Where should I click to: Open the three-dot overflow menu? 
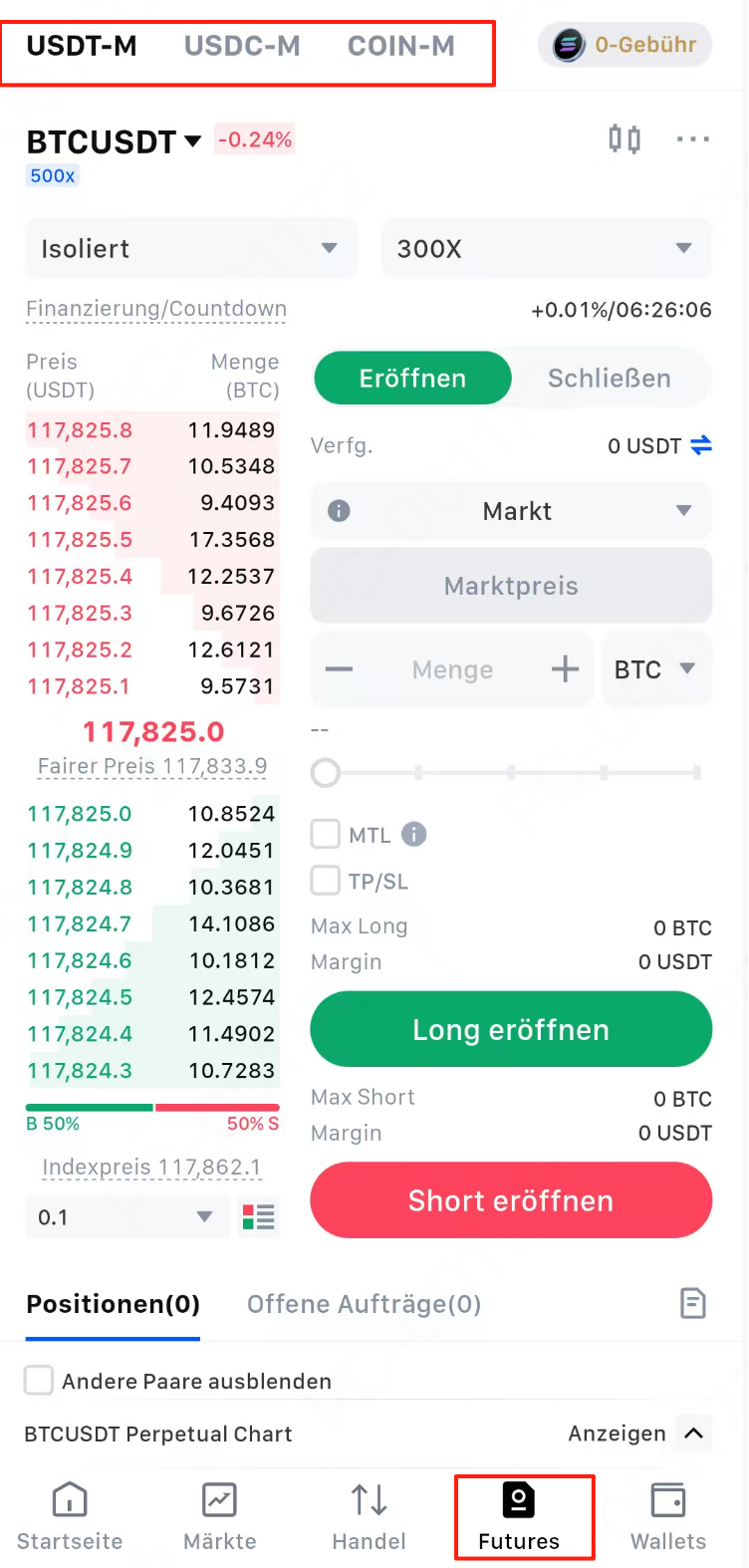692,139
